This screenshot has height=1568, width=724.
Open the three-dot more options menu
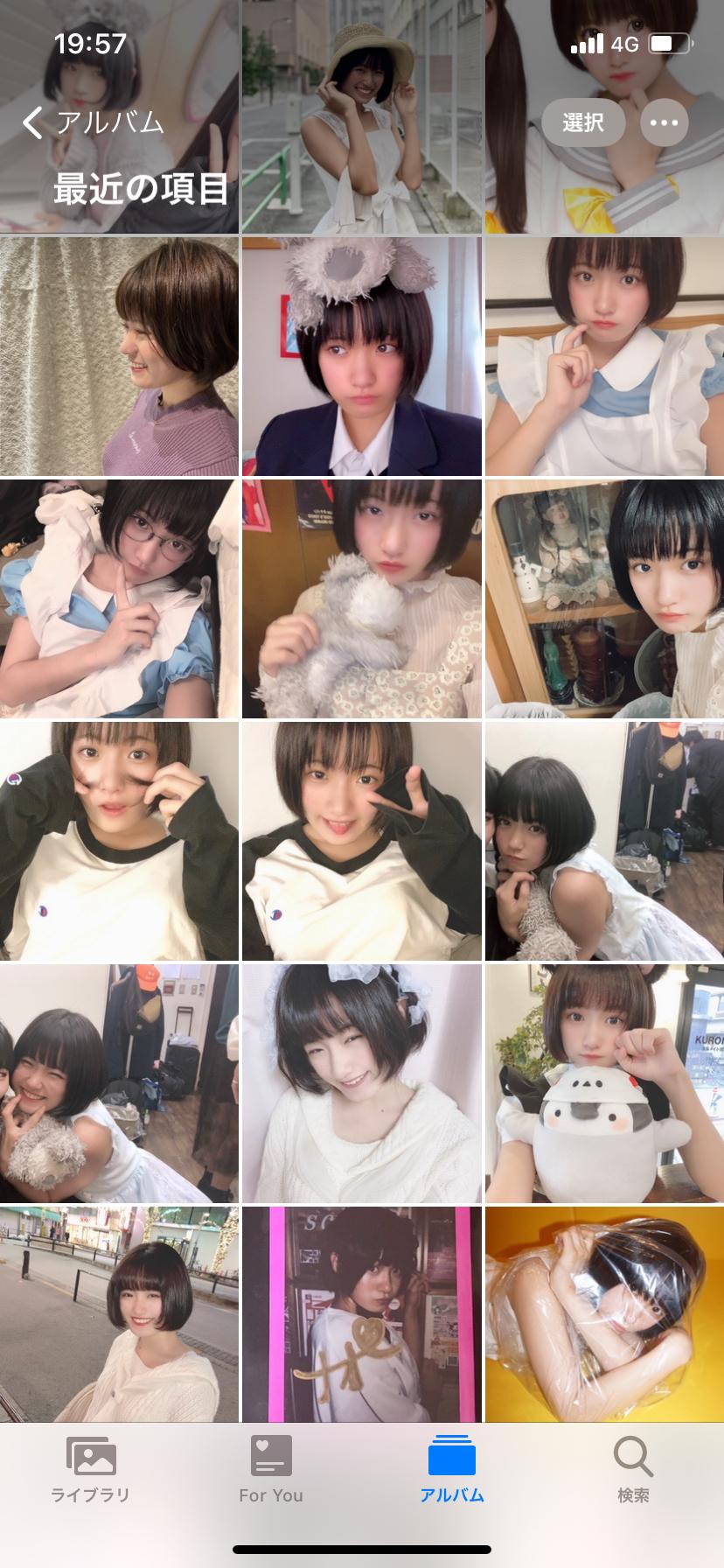(x=664, y=122)
